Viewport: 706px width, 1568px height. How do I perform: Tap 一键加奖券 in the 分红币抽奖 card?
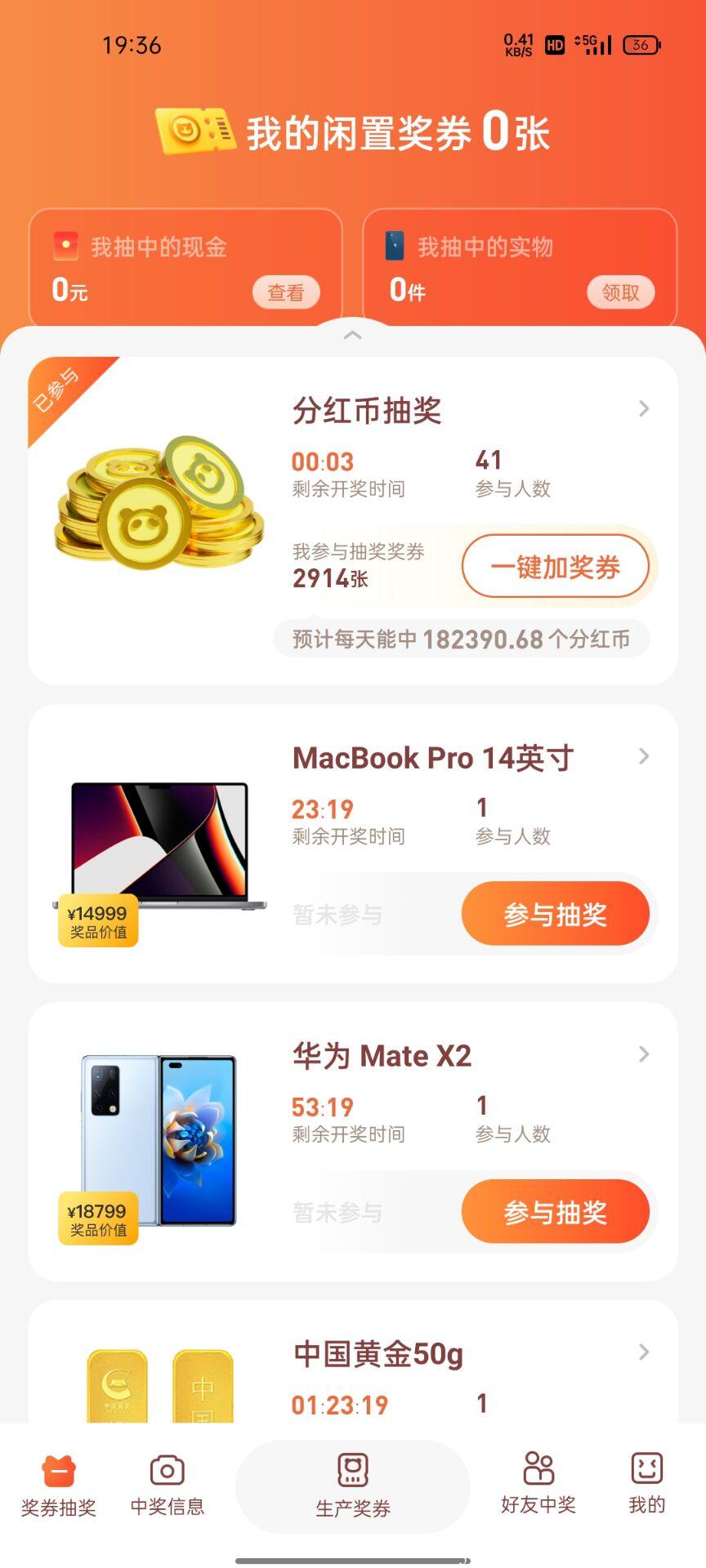tap(556, 565)
